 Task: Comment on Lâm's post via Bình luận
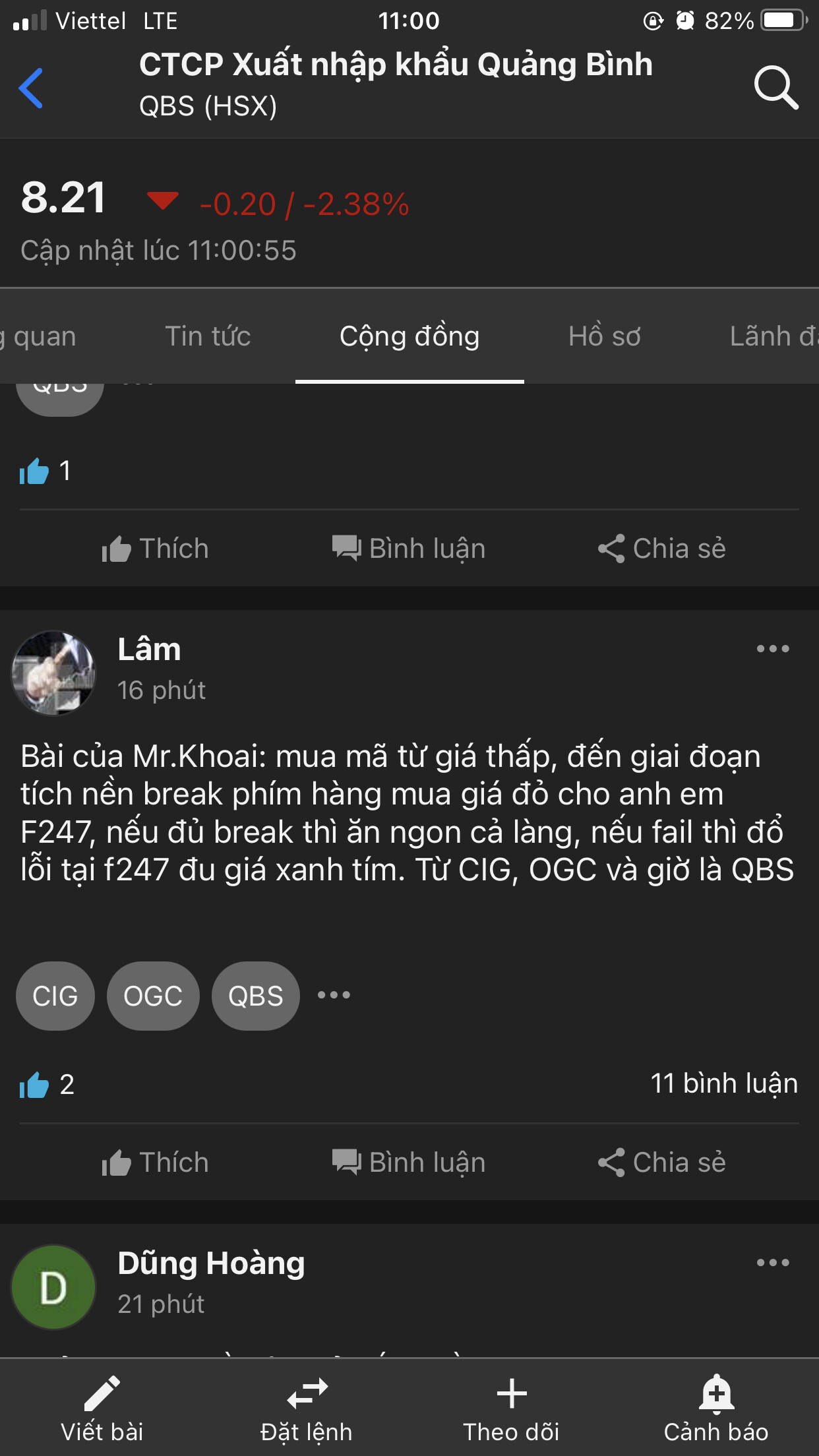[x=409, y=1163]
